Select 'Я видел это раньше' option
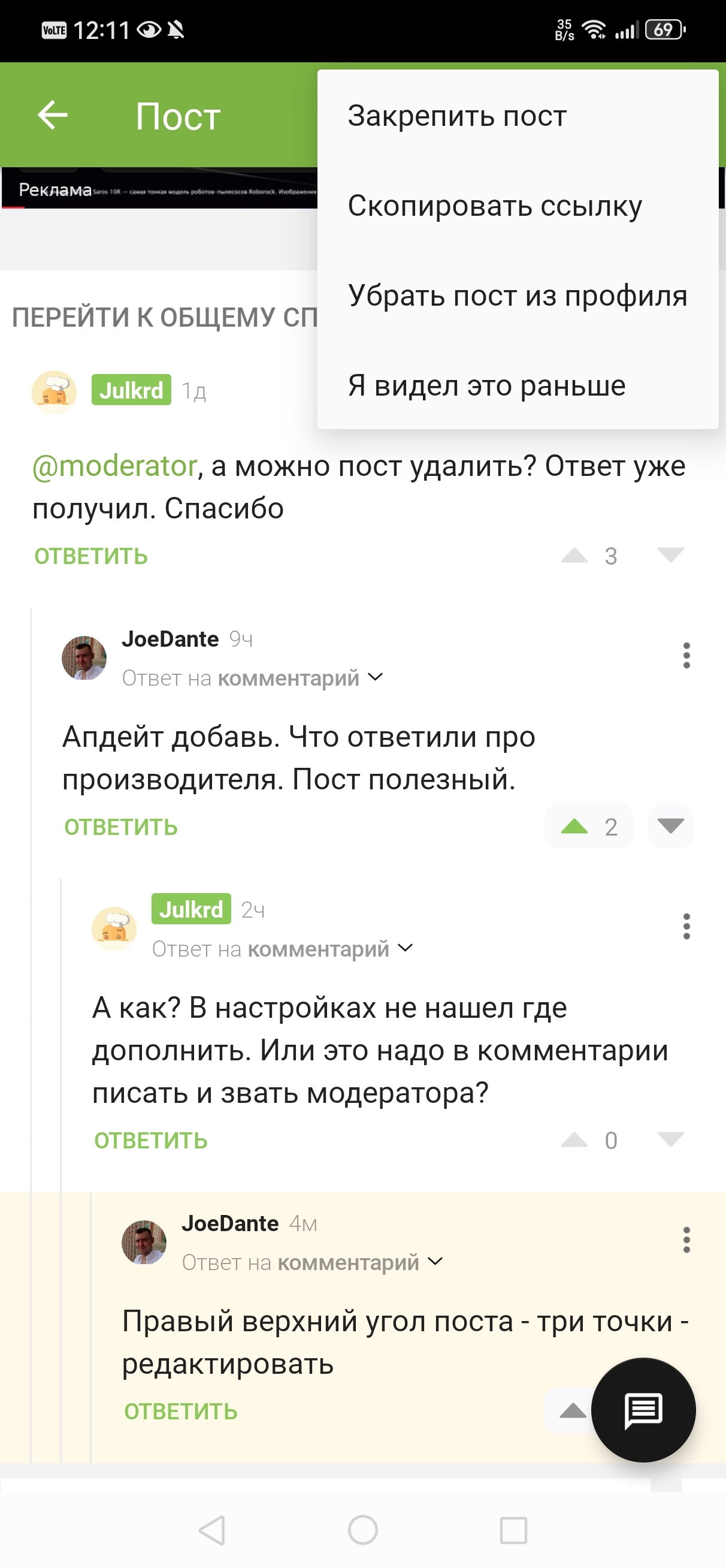Image resolution: width=726 pixels, height=1568 pixels. (x=486, y=386)
